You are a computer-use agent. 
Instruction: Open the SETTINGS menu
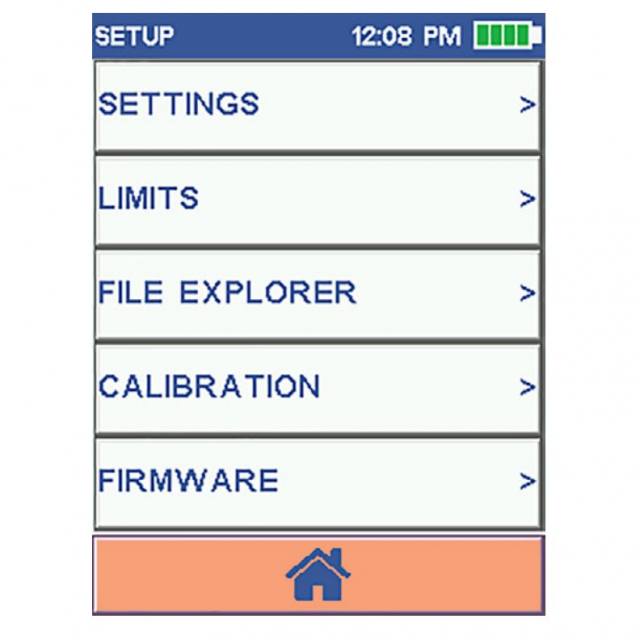tap(318, 105)
